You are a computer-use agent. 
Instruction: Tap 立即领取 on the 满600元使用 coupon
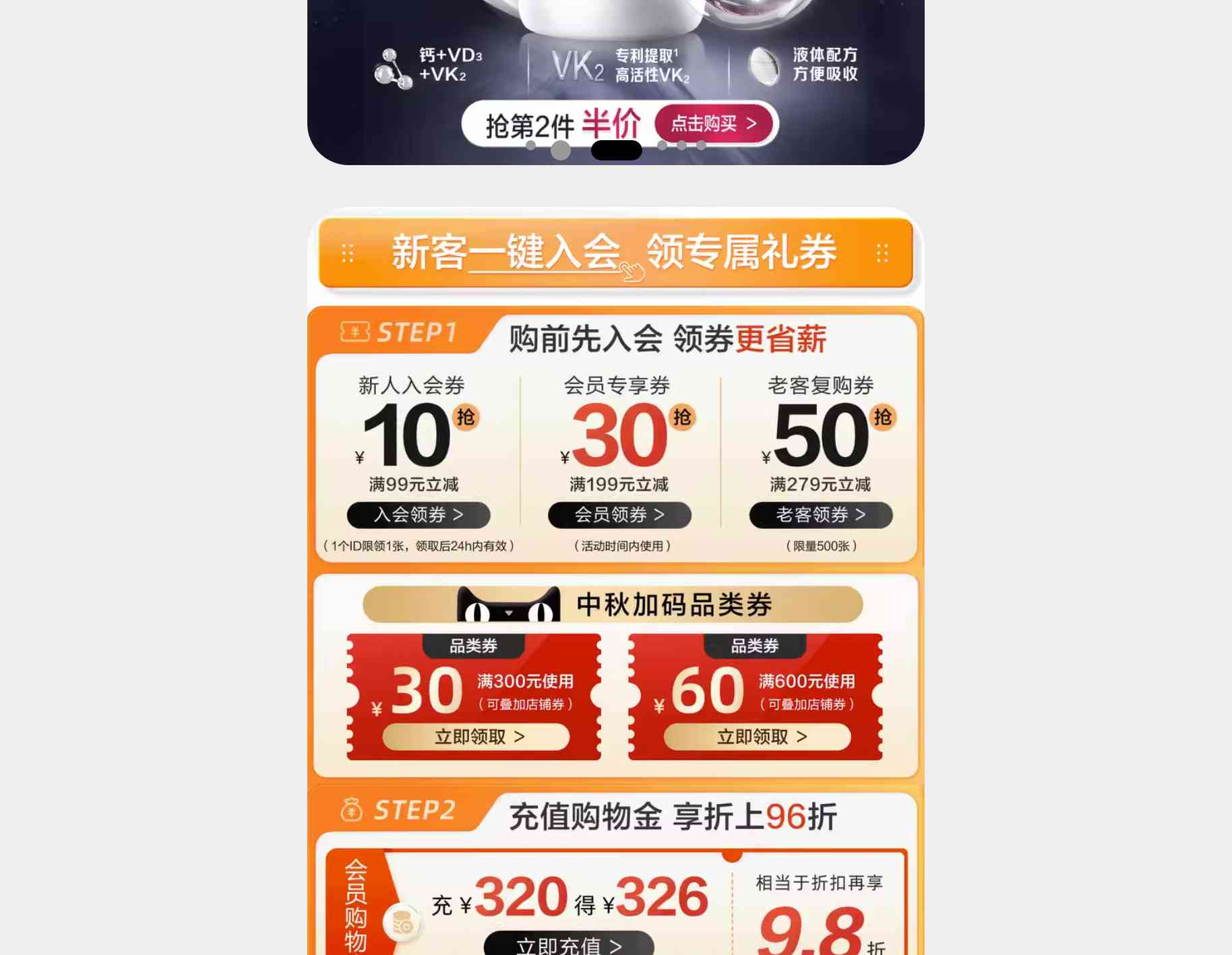757,737
